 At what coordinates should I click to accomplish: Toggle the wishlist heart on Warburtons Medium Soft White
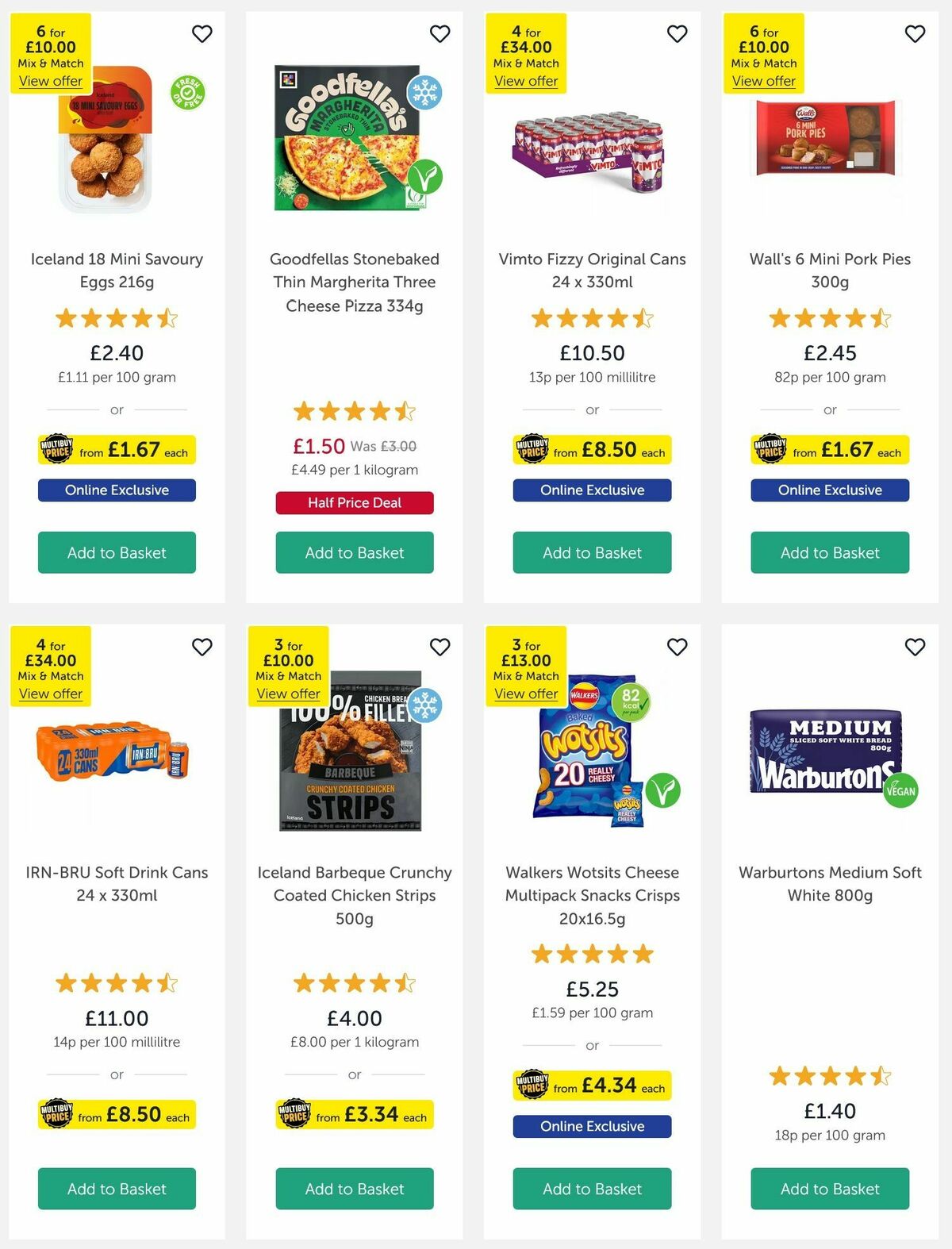(914, 648)
